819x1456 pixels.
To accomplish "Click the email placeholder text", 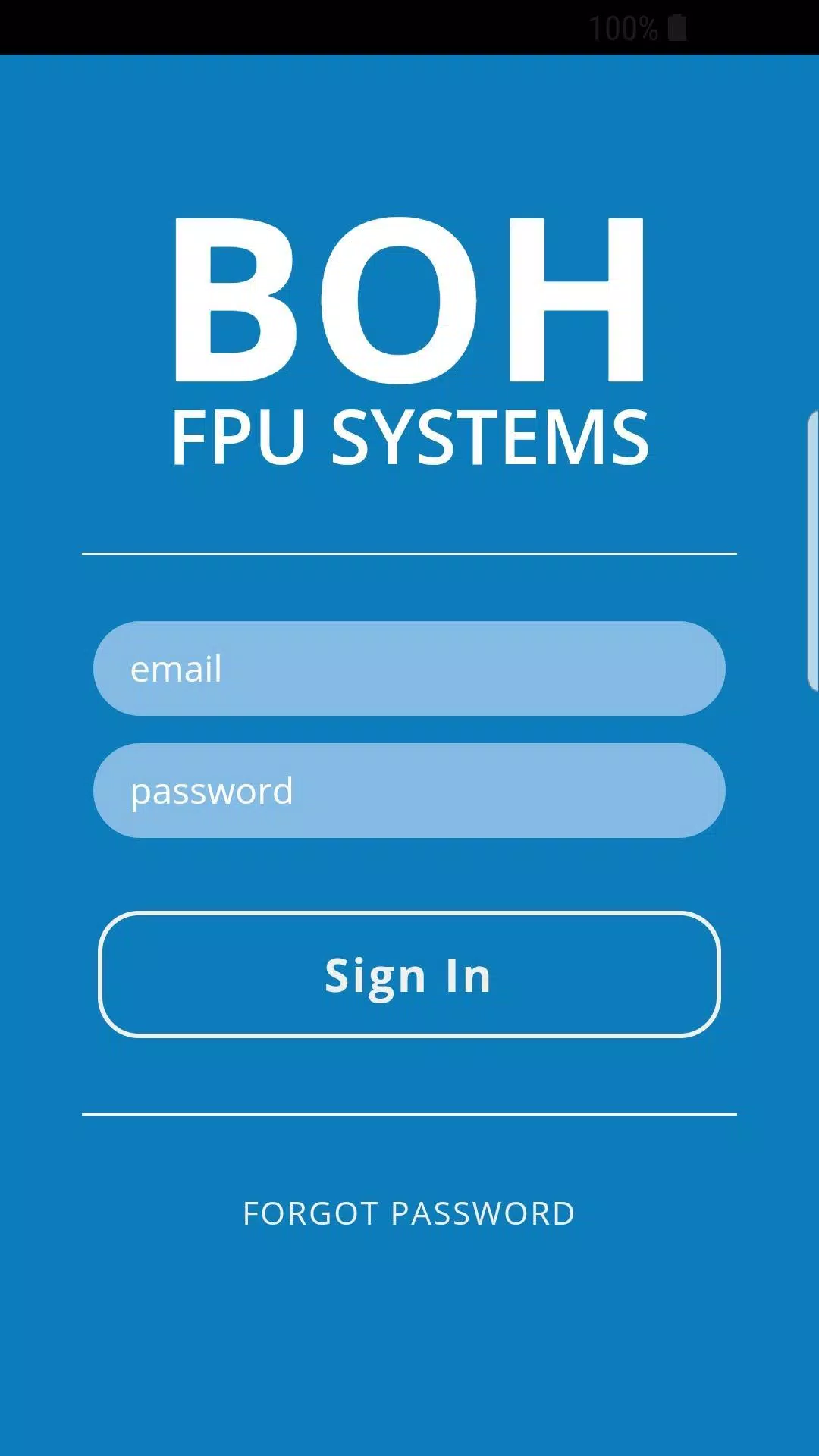I will click(175, 668).
